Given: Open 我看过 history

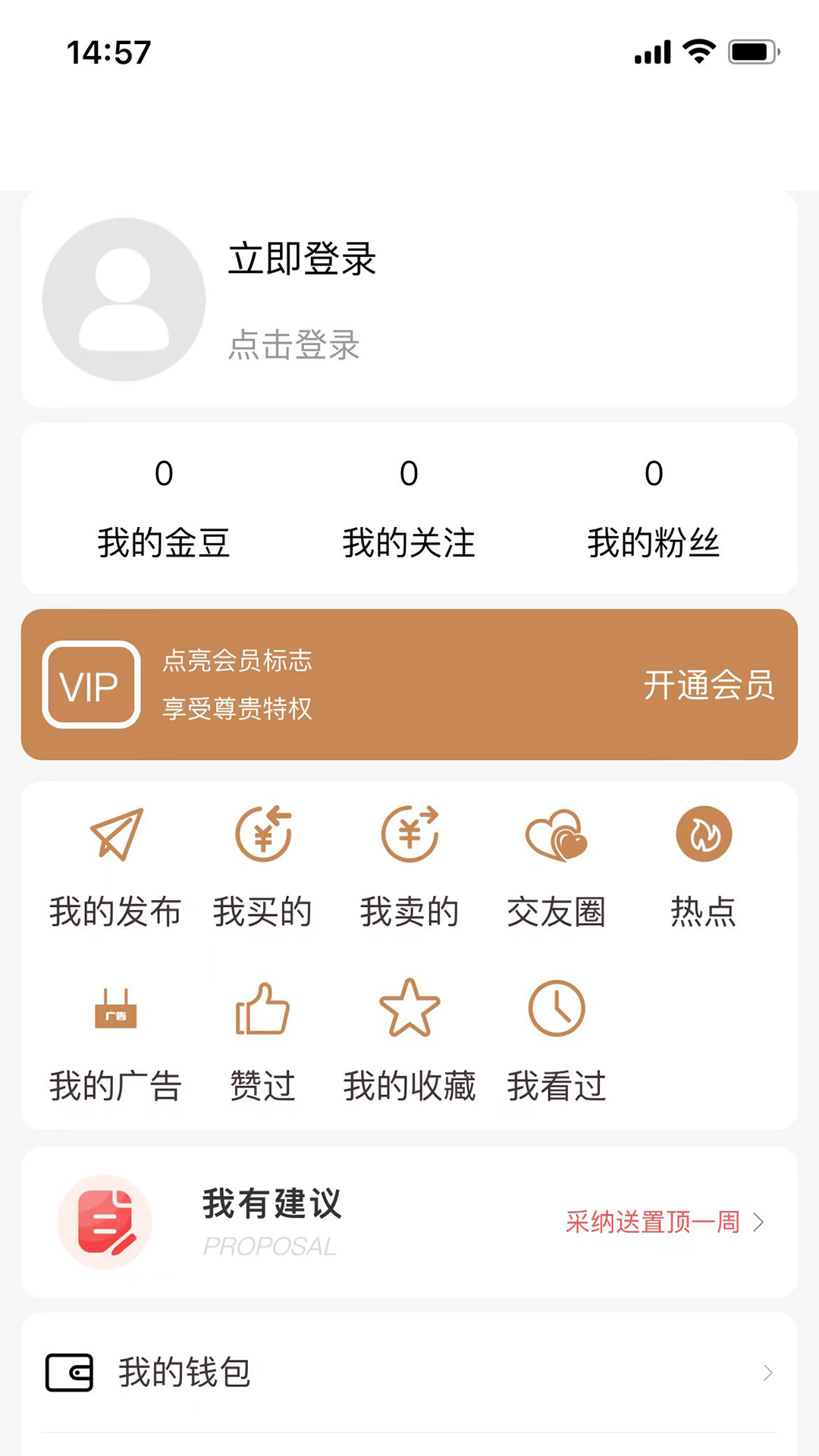Looking at the screenshot, I should [557, 1043].
